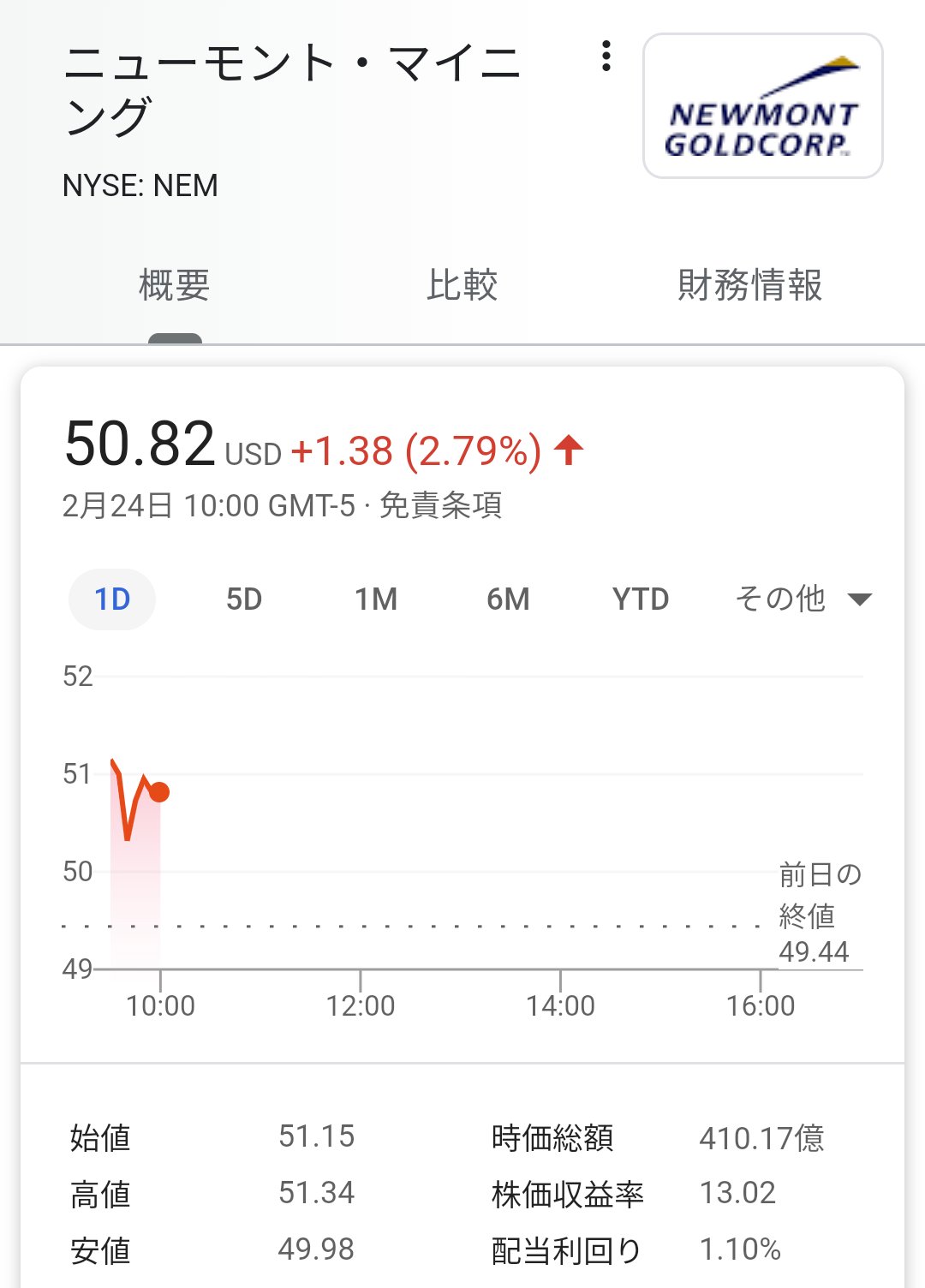This screenshot has height=1288, width=925.
Task: Expand the その他 range dropdown
Action: [x=803, y=599]
